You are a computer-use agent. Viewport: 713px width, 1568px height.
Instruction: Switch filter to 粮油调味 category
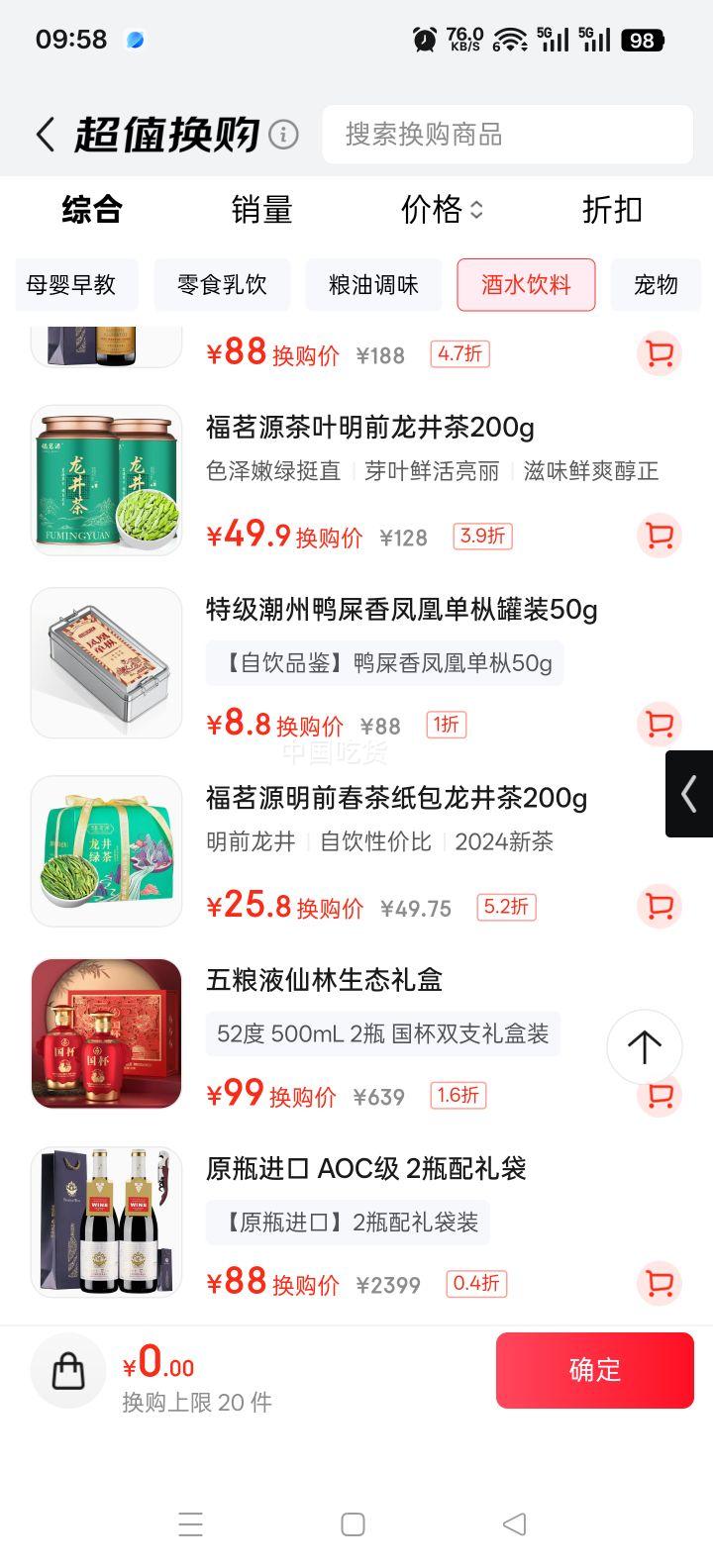tap(375, 285)
